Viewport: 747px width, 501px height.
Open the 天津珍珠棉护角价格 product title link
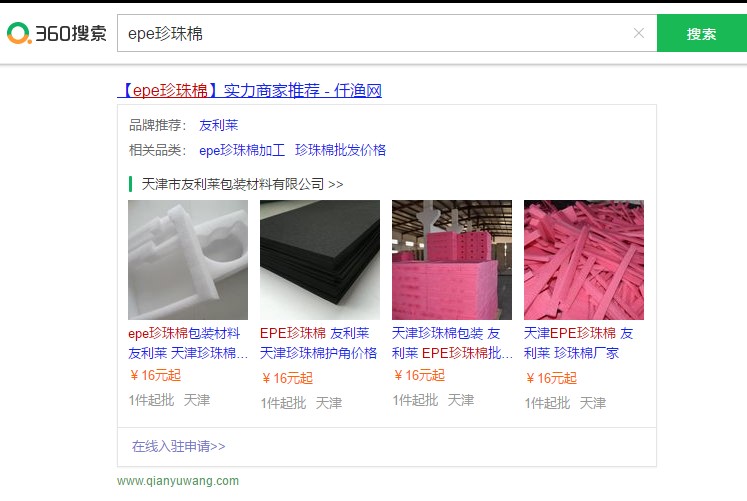click(x=319, y=343)
